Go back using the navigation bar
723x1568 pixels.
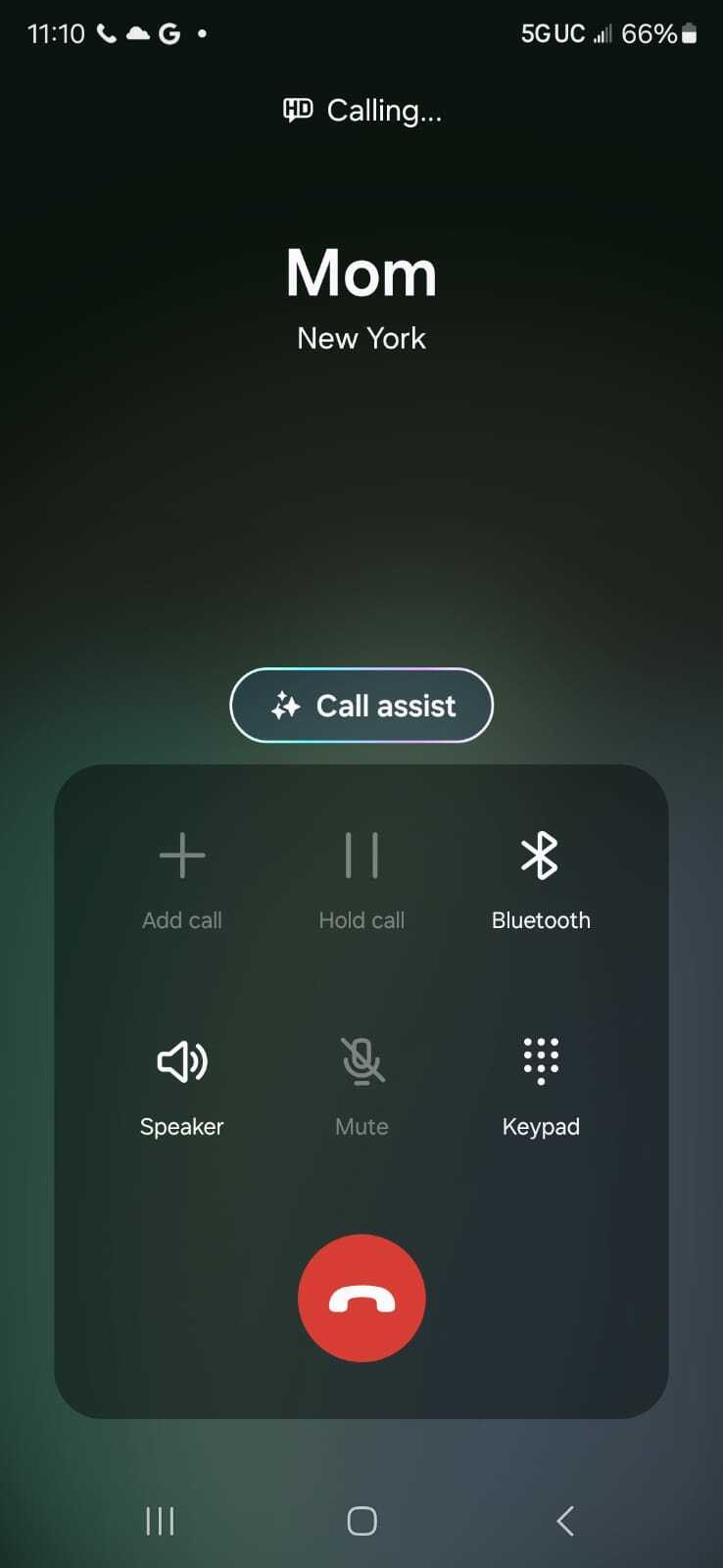pyautogui.click(x=564, y=1521)
